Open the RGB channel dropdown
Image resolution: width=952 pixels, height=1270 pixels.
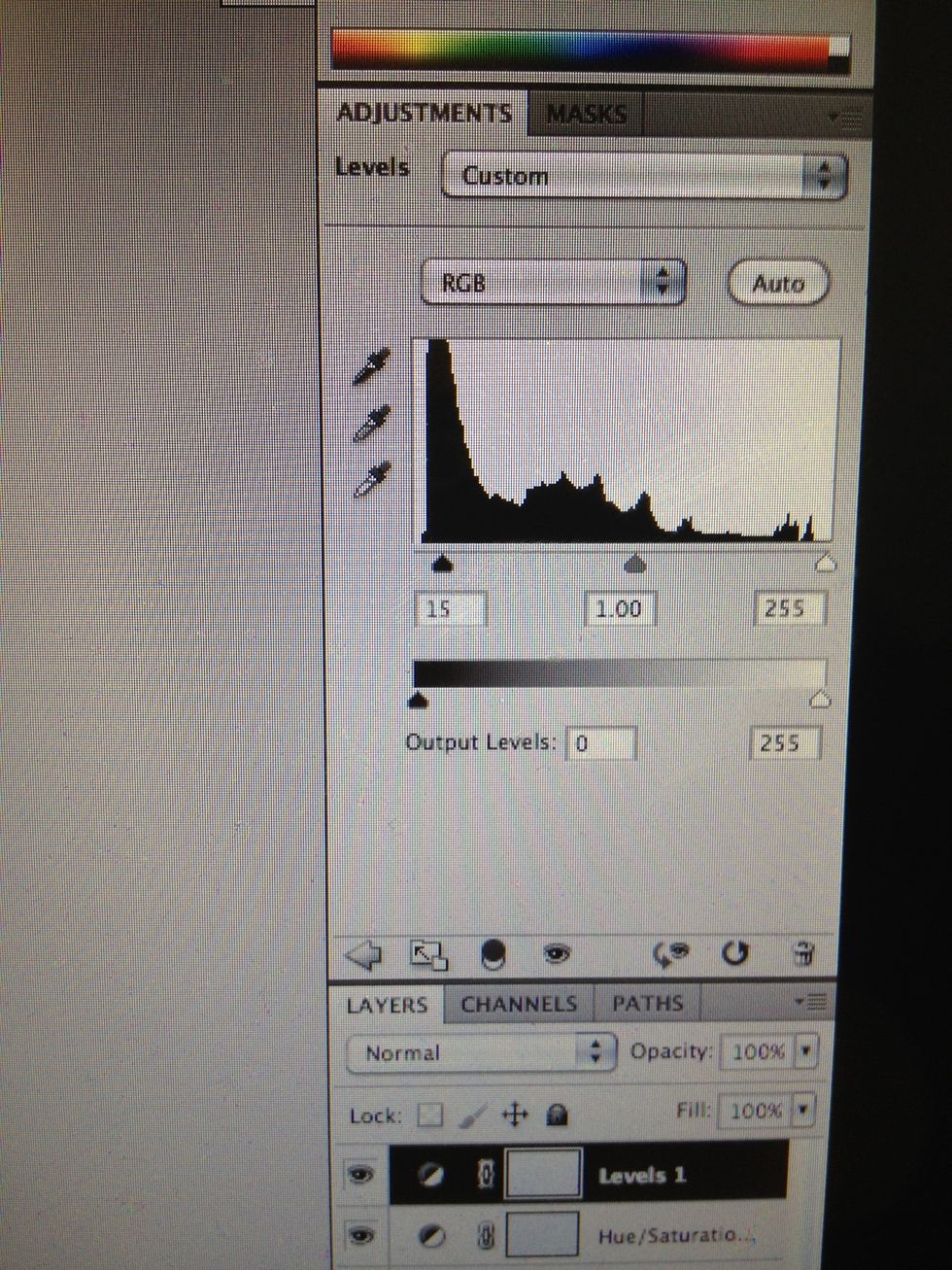(x=554, y=283)
